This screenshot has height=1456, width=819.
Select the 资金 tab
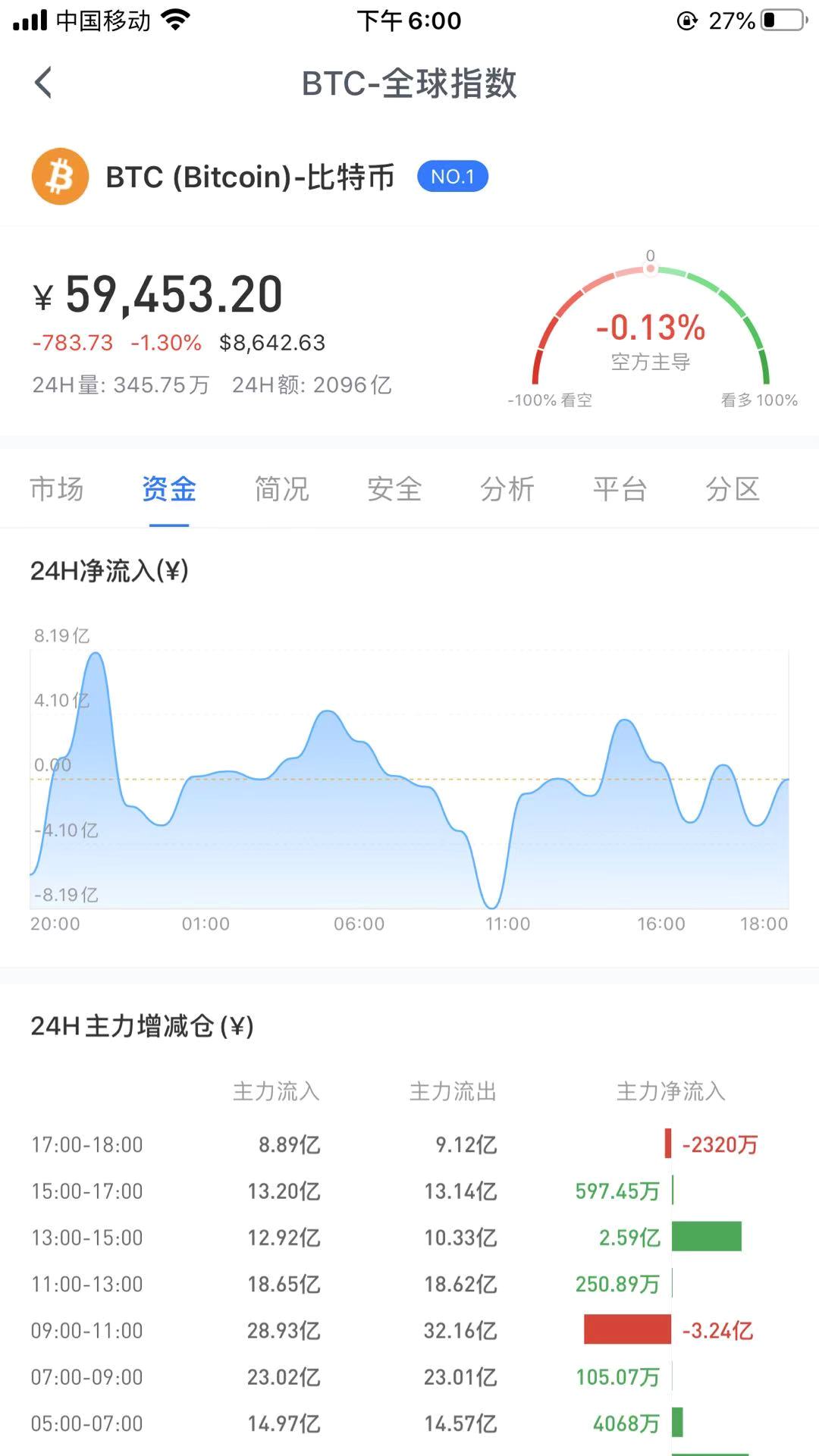click(169, 489)
